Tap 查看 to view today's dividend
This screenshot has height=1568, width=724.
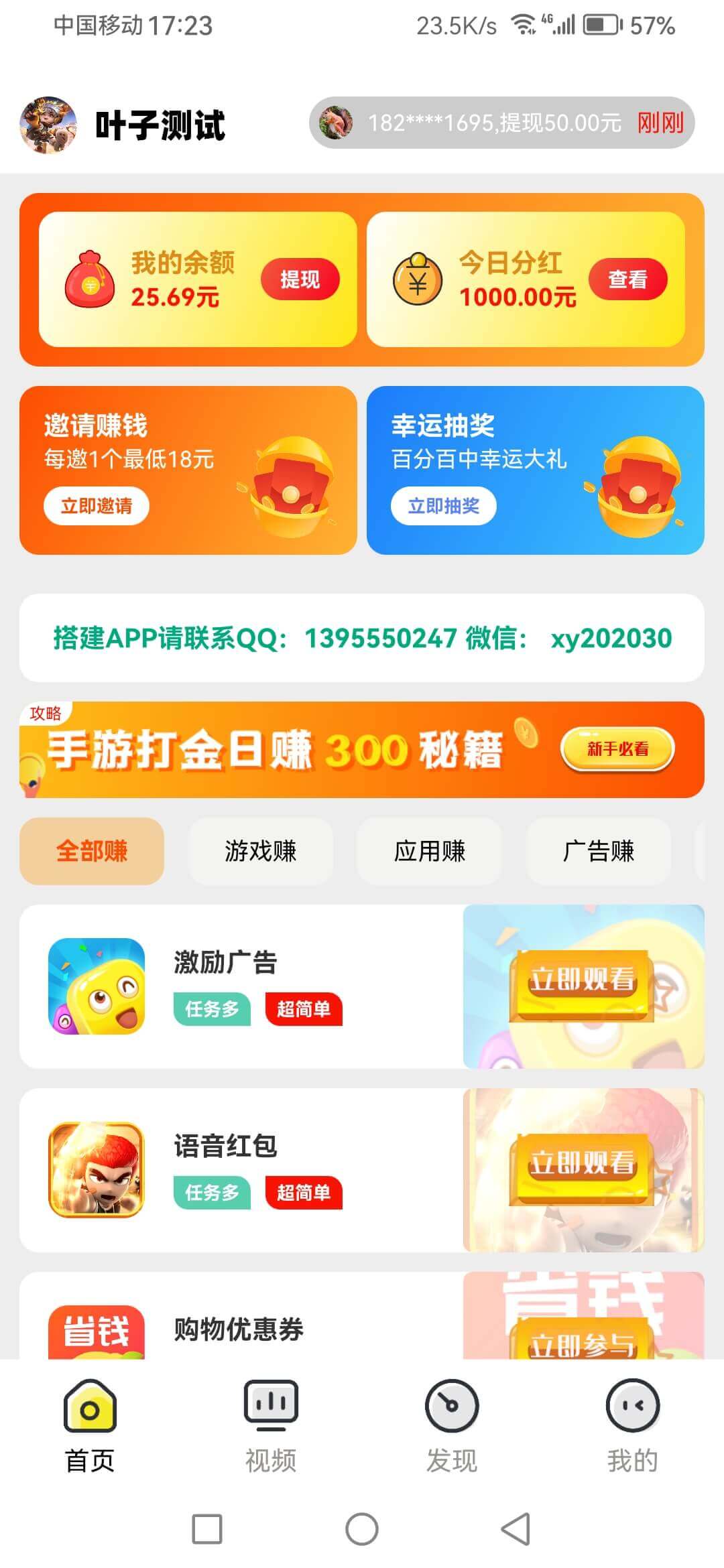click(x=627, y=279)
